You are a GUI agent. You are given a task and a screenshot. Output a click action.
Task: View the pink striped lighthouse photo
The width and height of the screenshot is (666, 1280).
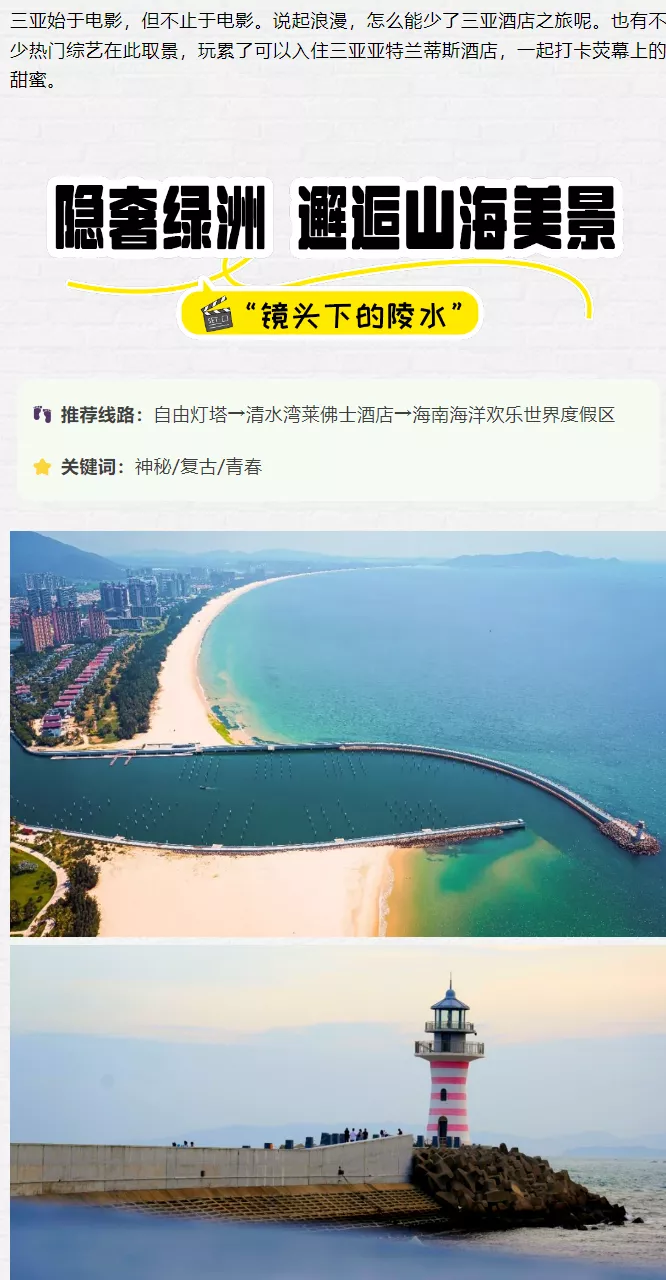[338, 1110]
